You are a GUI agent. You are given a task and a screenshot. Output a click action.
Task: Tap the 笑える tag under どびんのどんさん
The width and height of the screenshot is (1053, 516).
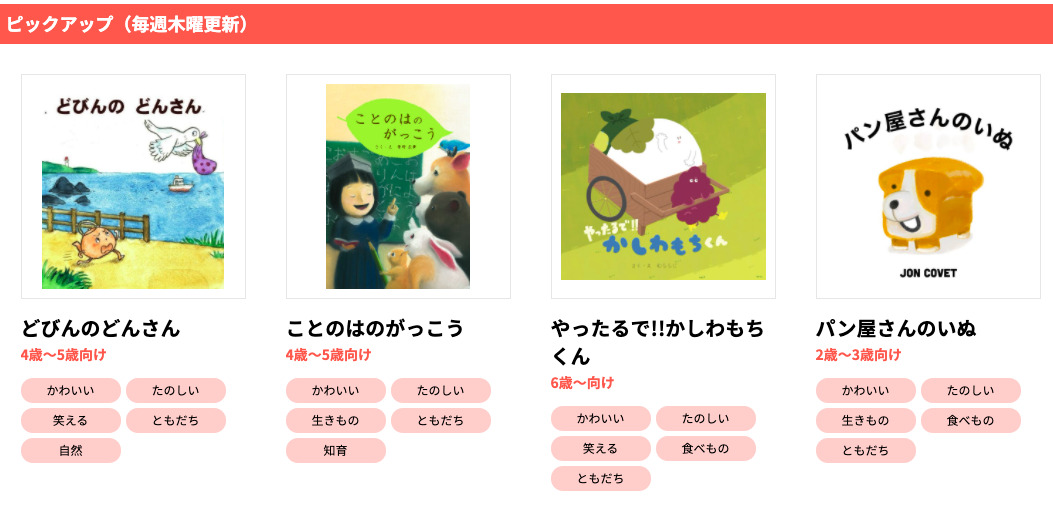click(x=71, y=421)
